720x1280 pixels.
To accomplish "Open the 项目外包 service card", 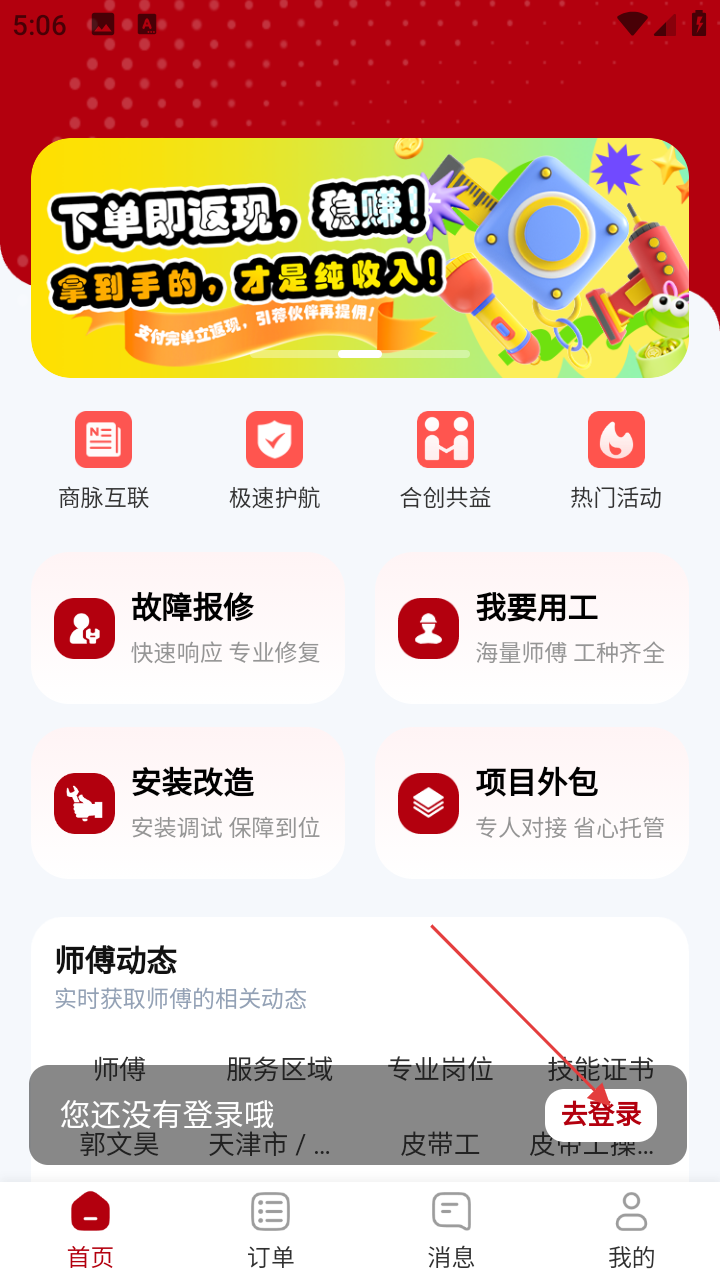I will pyautogui.click(x=532, y=803).
